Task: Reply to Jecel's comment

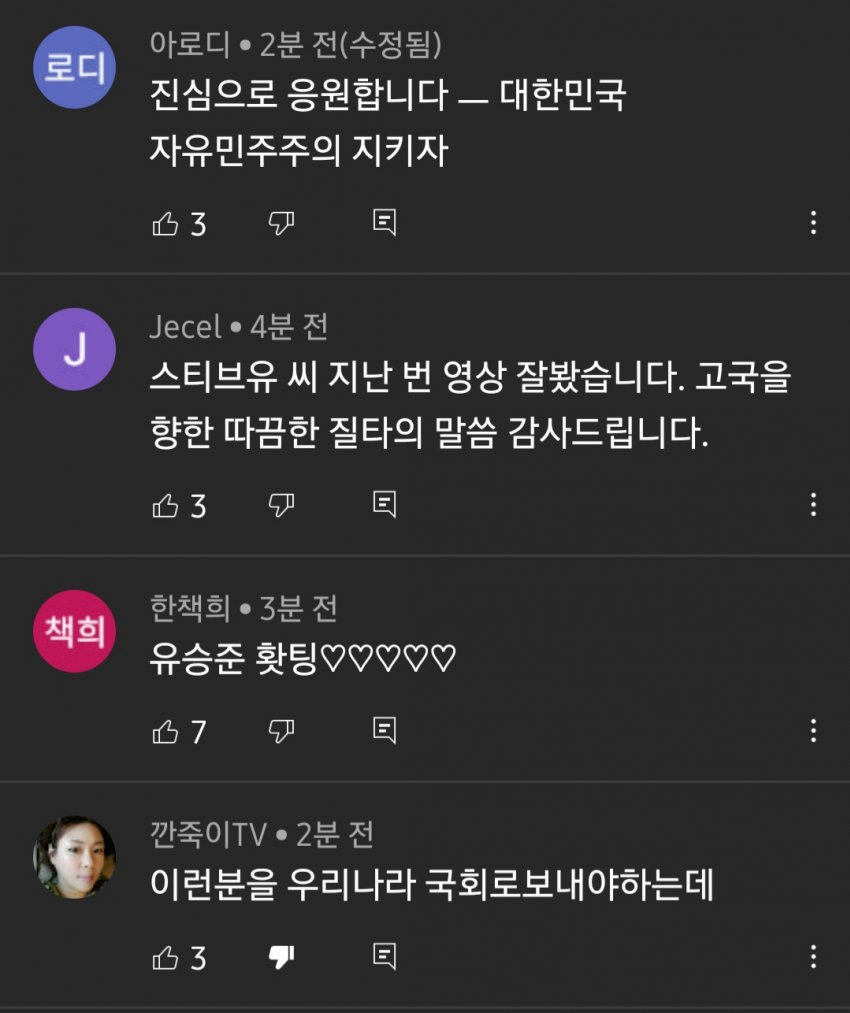Action: 384,505
